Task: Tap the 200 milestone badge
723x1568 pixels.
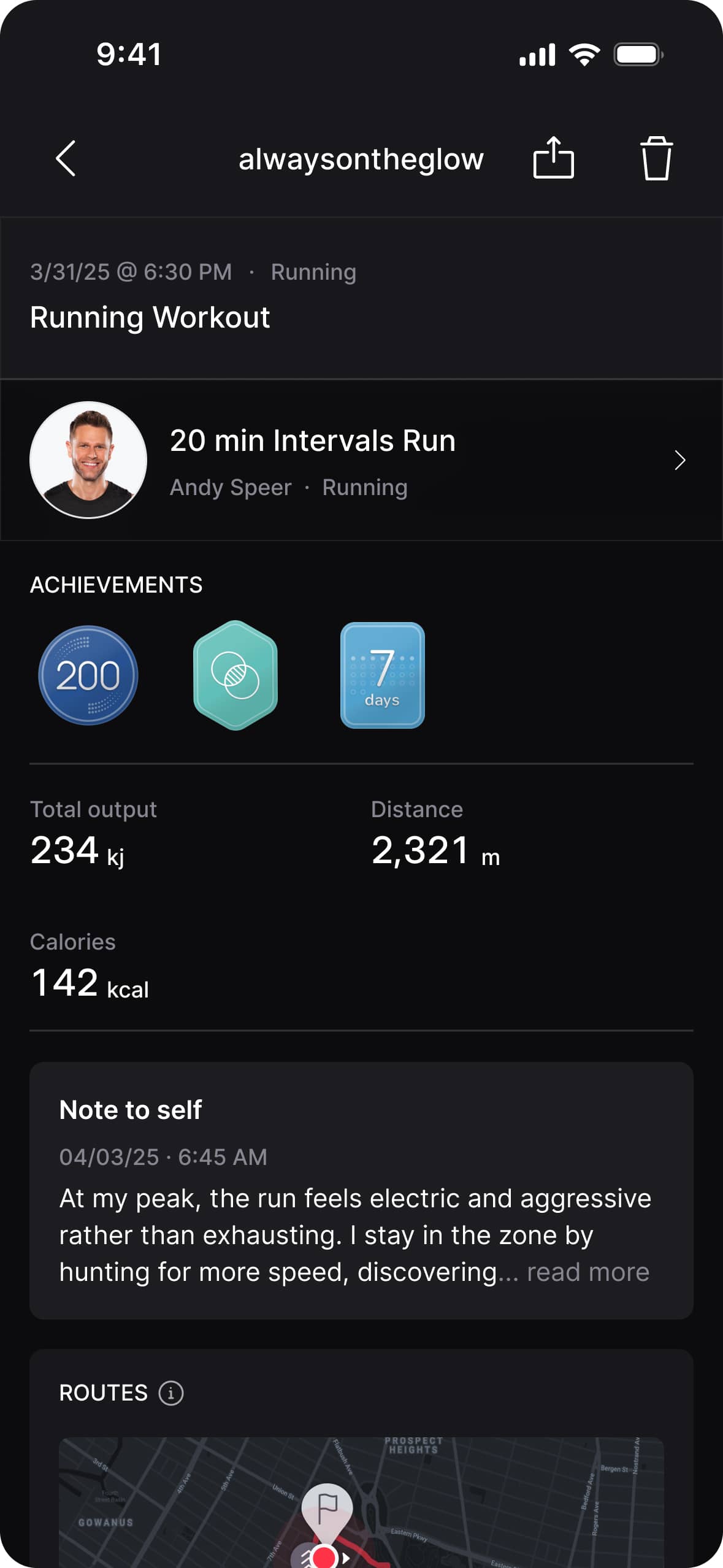Action: [88, 675]
